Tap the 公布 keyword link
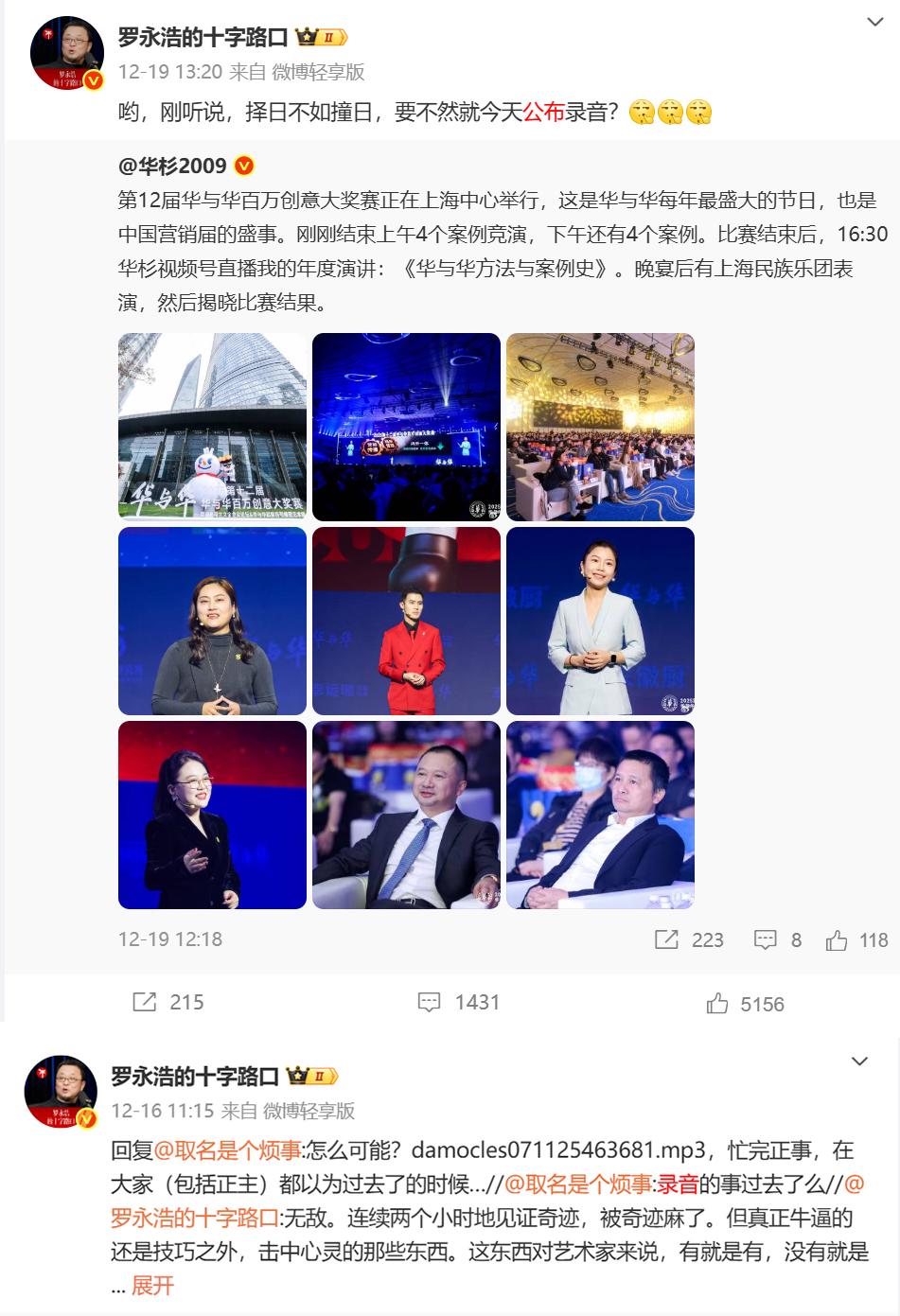 pos(543,113)
